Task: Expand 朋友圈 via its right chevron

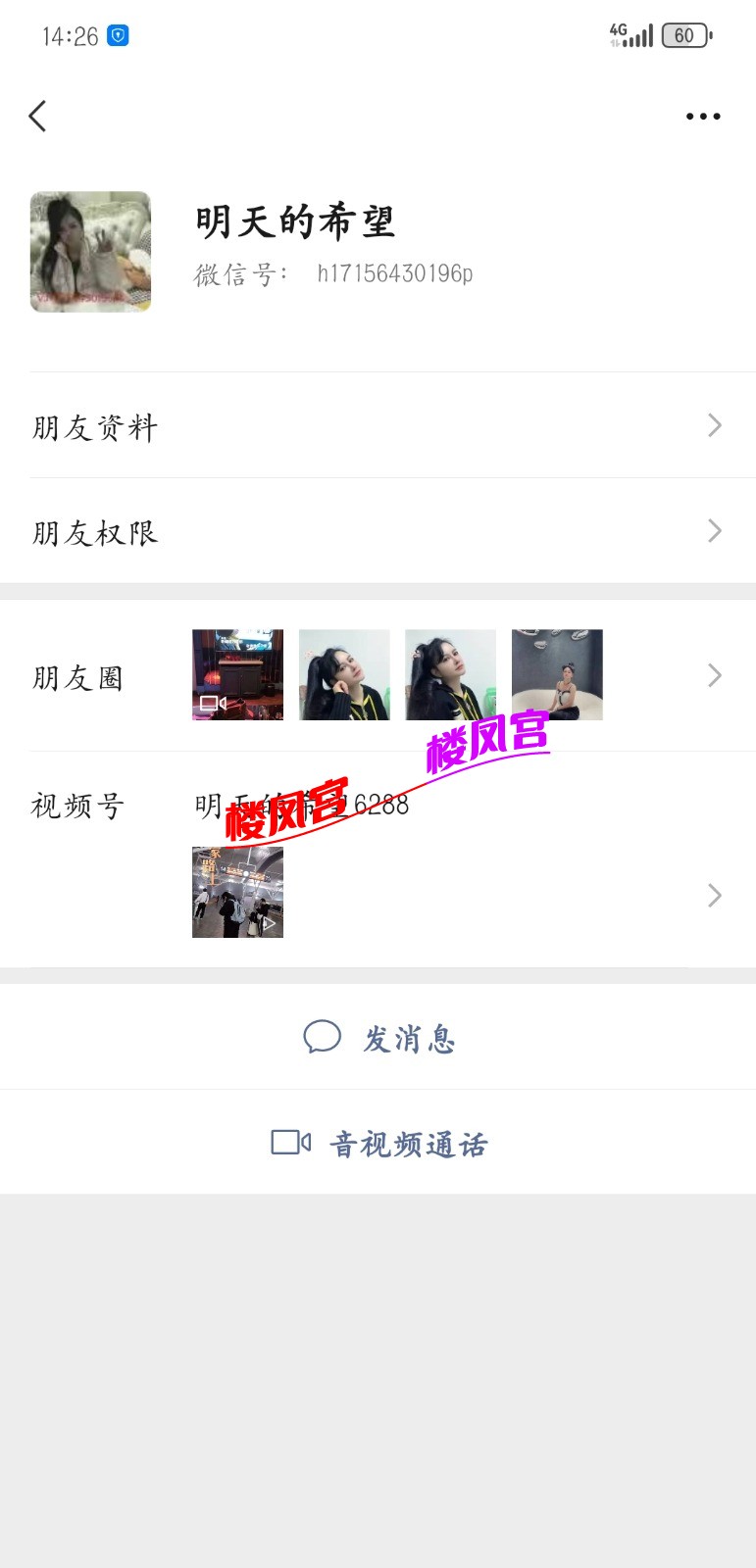Action: [x=714, y=674]
